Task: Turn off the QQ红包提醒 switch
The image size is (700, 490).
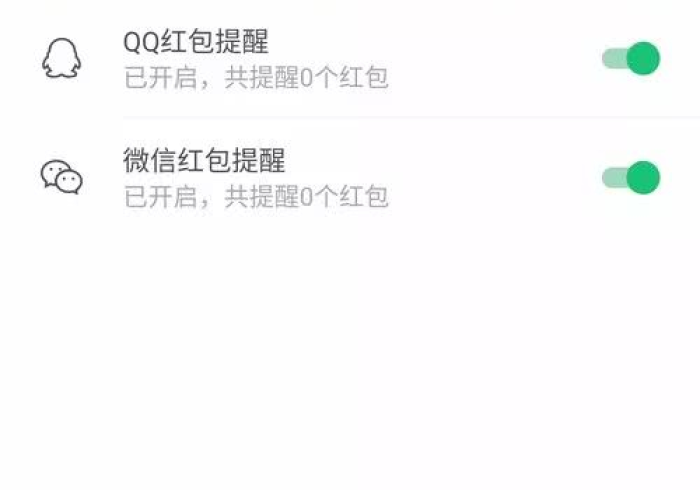Action: (632, 59)
